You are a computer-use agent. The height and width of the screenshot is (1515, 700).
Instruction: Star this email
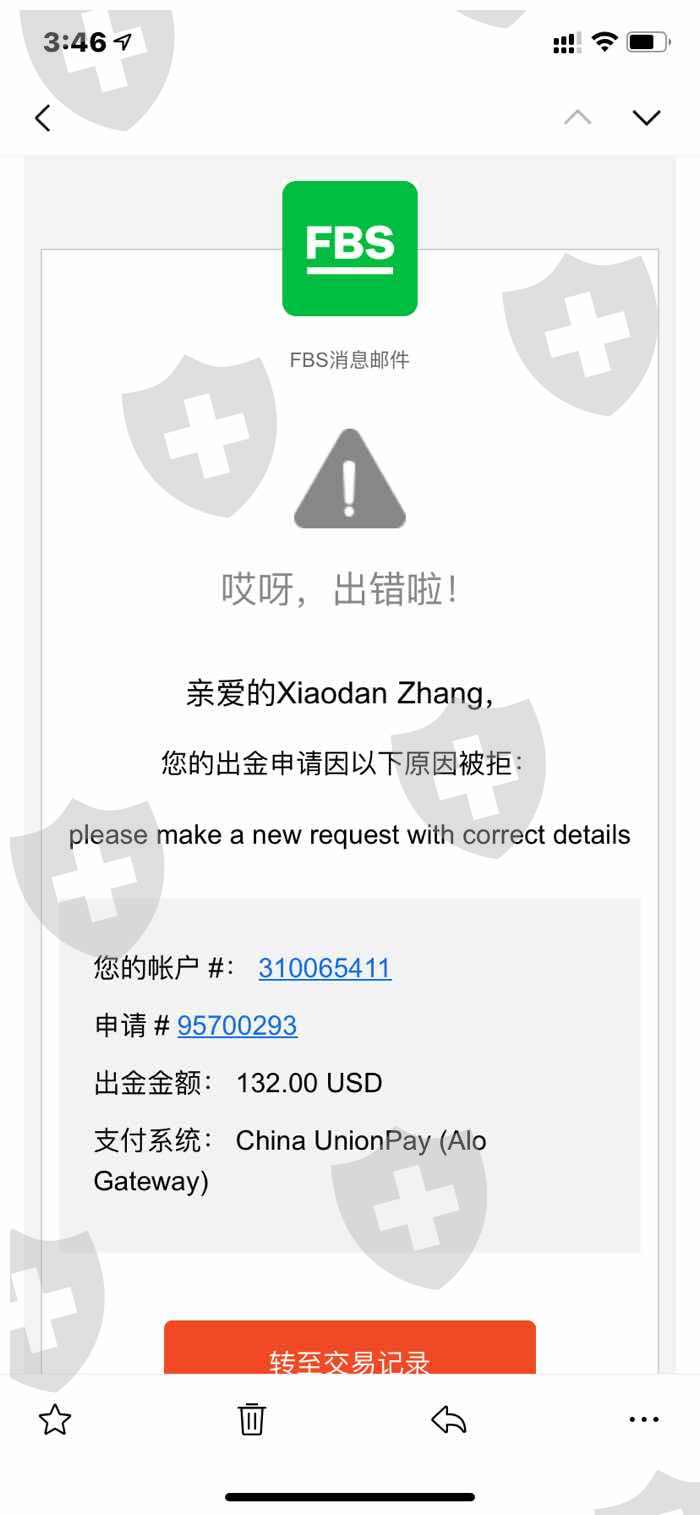click(x=55, y=1419)
